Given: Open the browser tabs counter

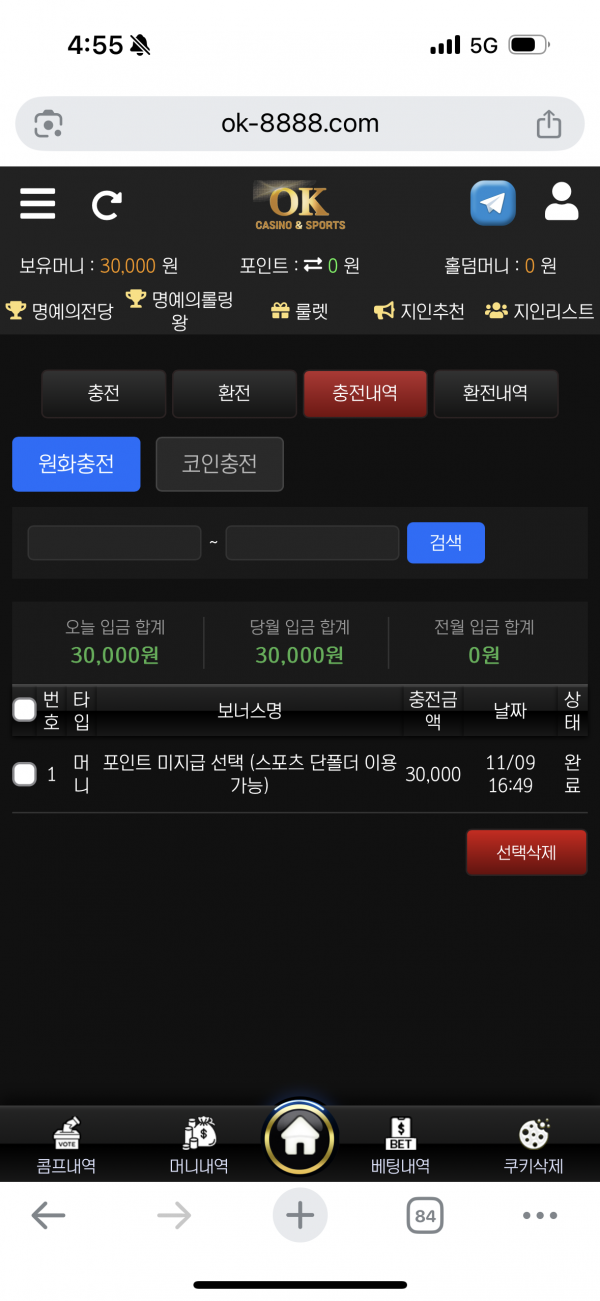Looking at the screenshot, I should click(x=425, y=1216).
